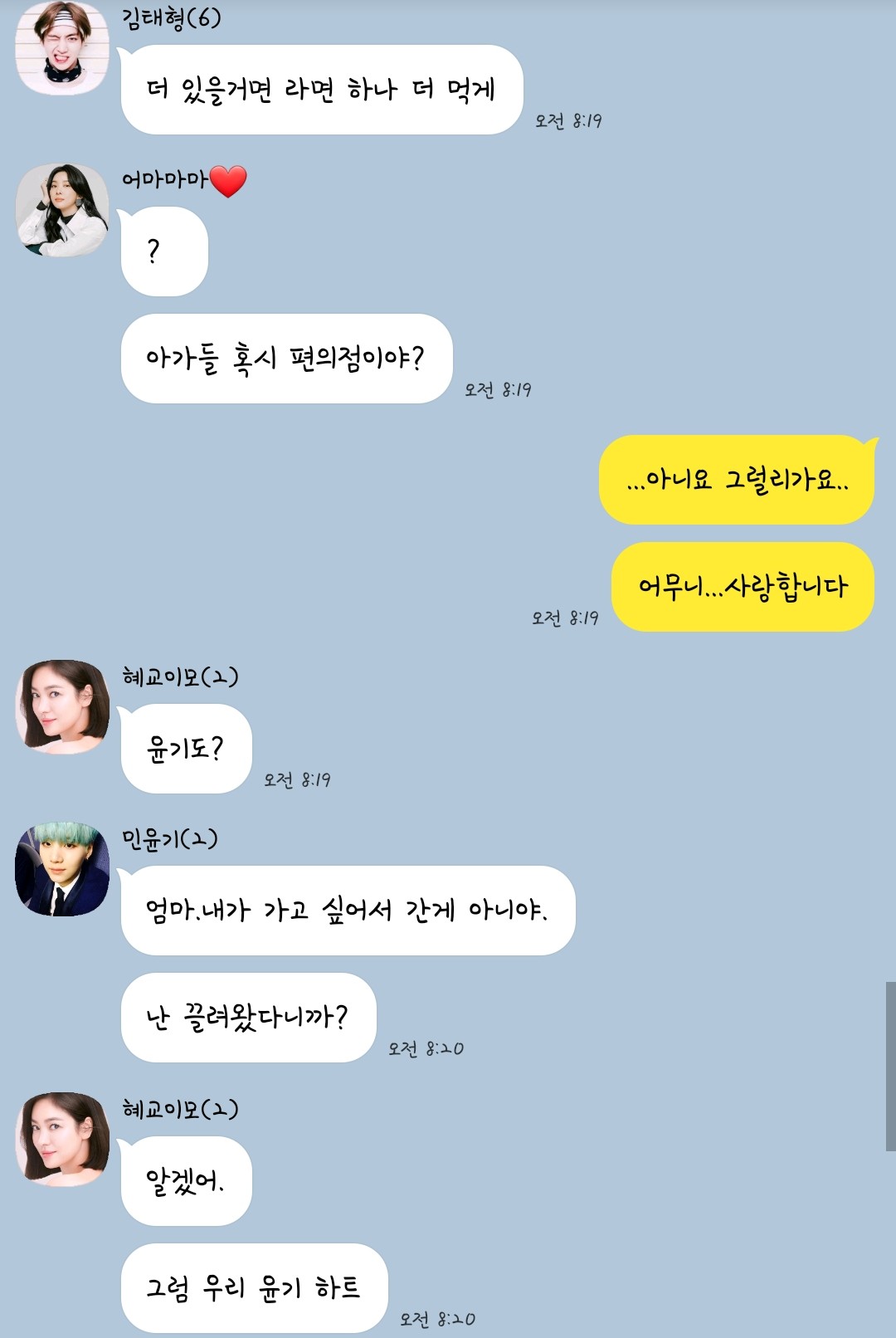The height and width of the screenshot is (1338, 896).
Task: View 민윤기's profile photo
Action: (x=62, y=869)
